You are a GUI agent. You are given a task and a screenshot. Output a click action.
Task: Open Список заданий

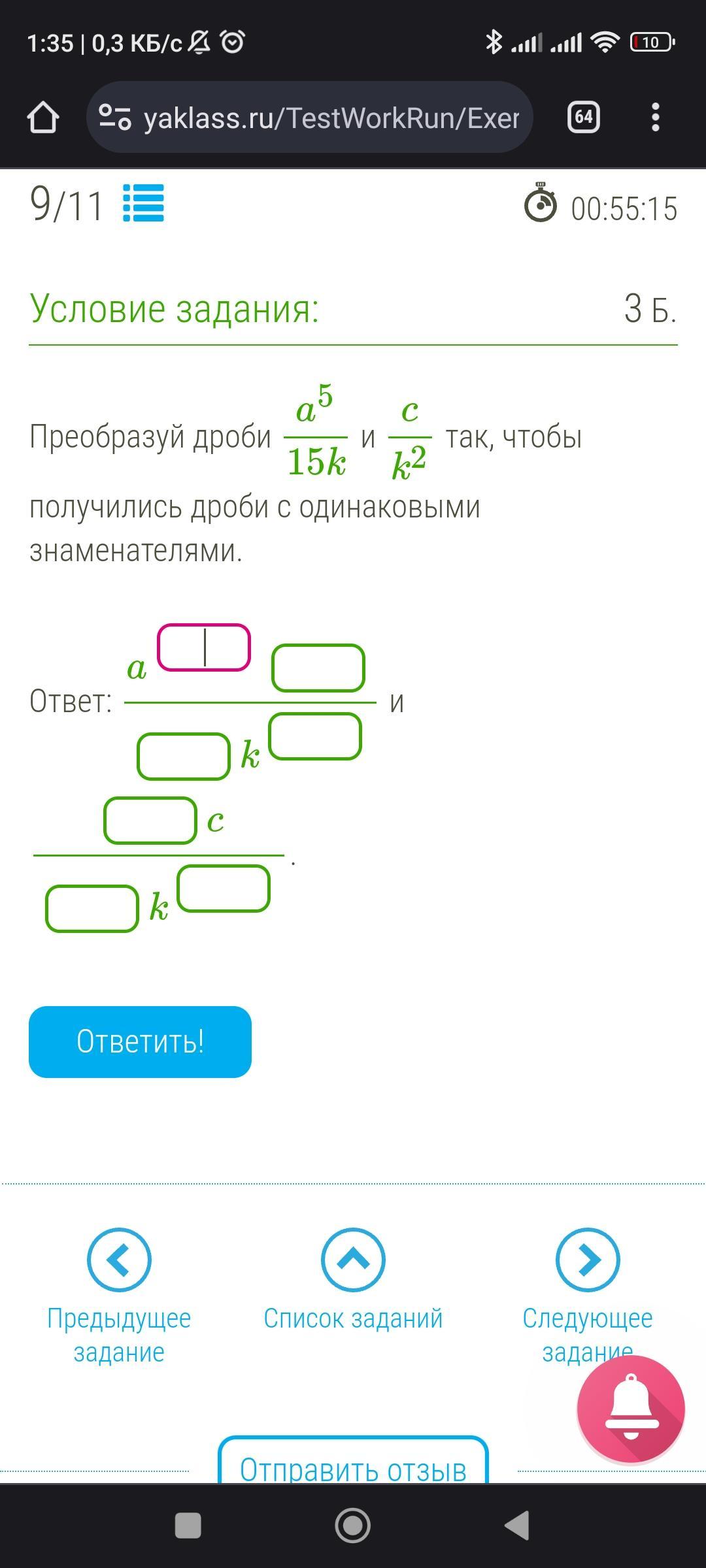click(x=353, y=1281)
